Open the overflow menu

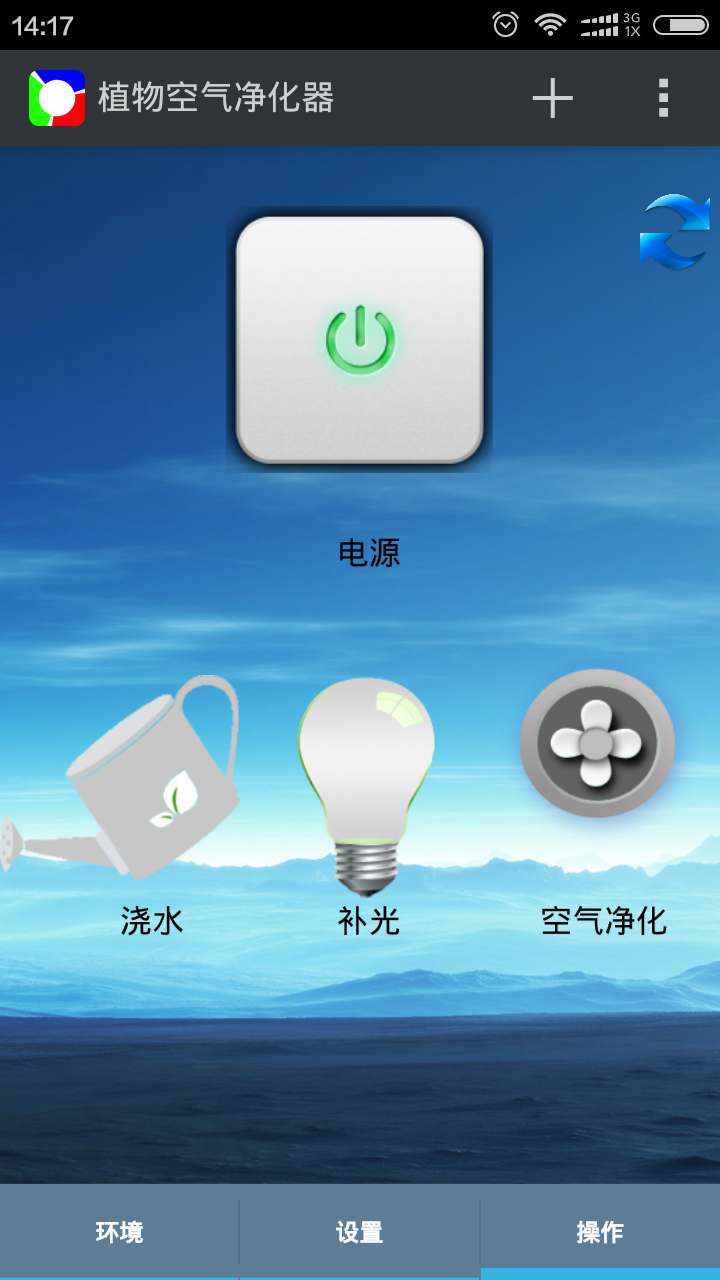click(x=663, y=98)
